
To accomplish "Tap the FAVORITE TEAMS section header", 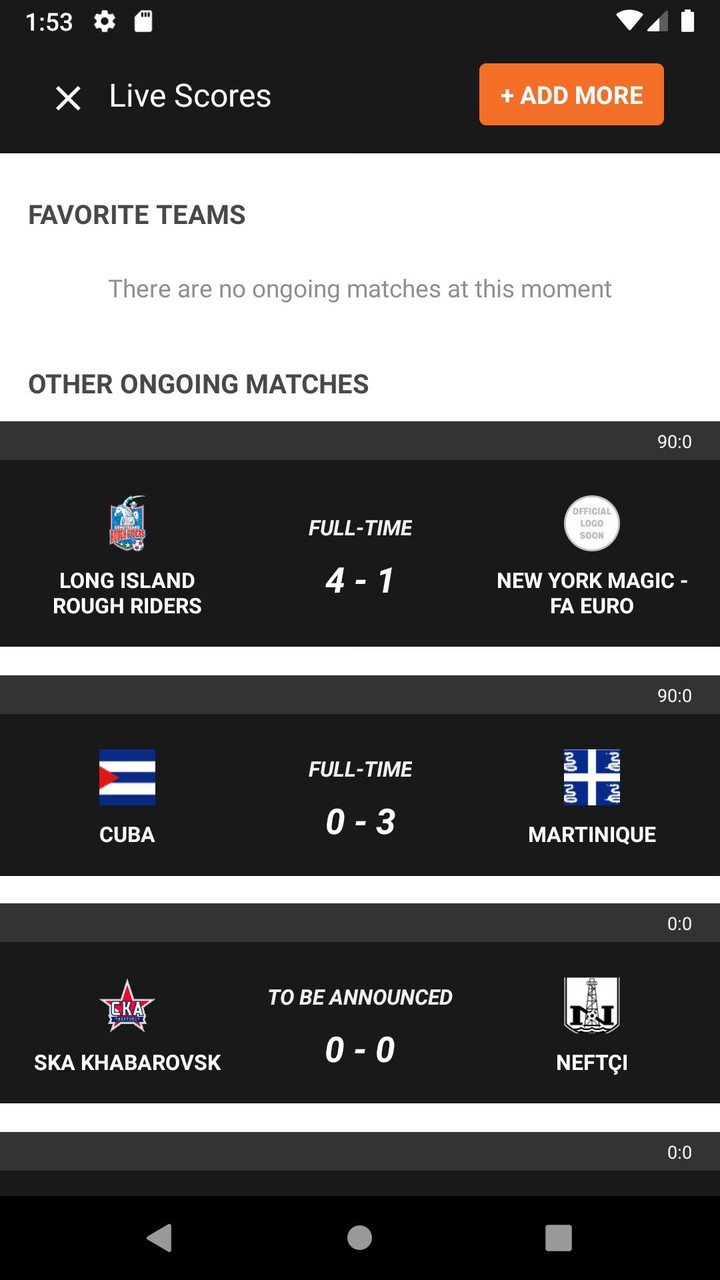I will click(x=137, y=214).
